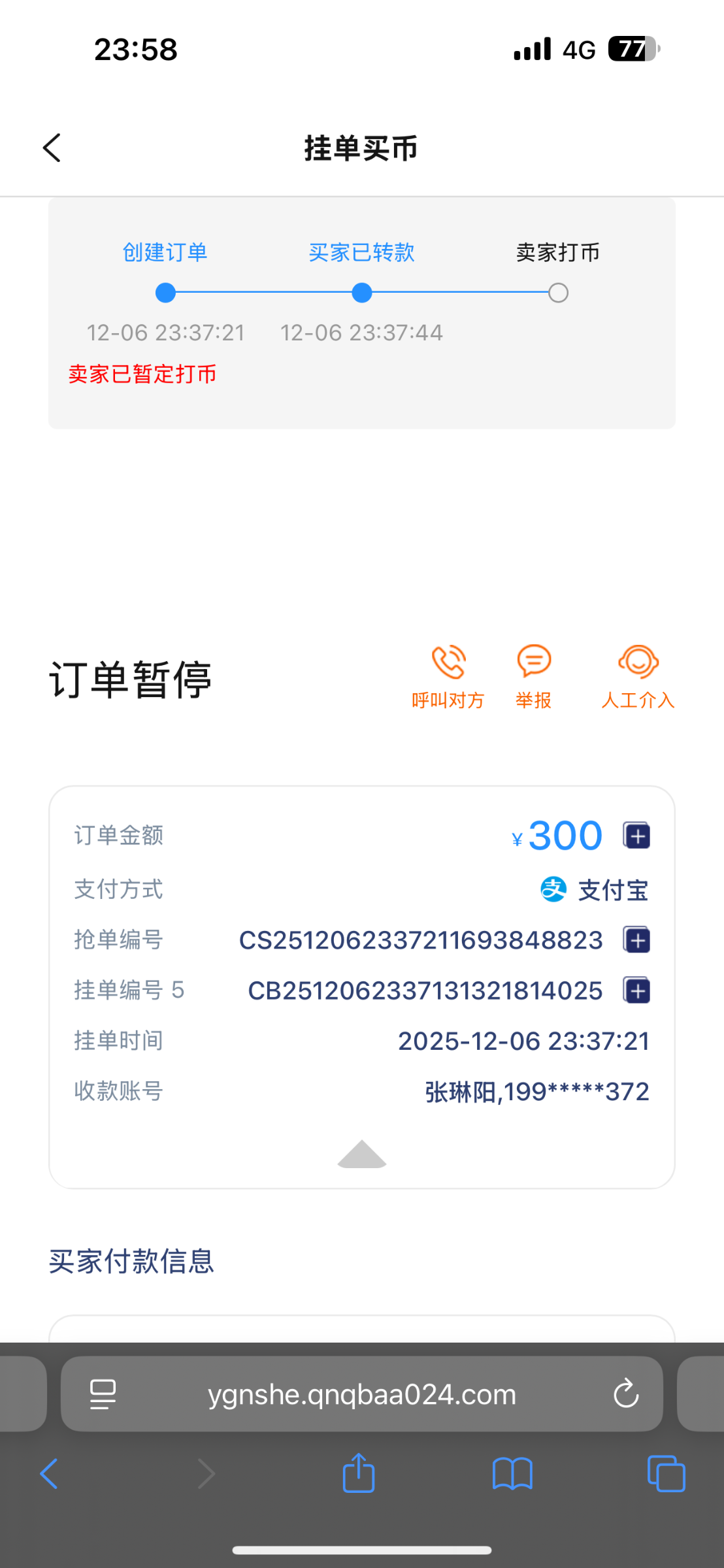The height and width of the screenshot is (1568, 724).
Task: Go back from the 挂单买币 page
Action: [52, 148]
